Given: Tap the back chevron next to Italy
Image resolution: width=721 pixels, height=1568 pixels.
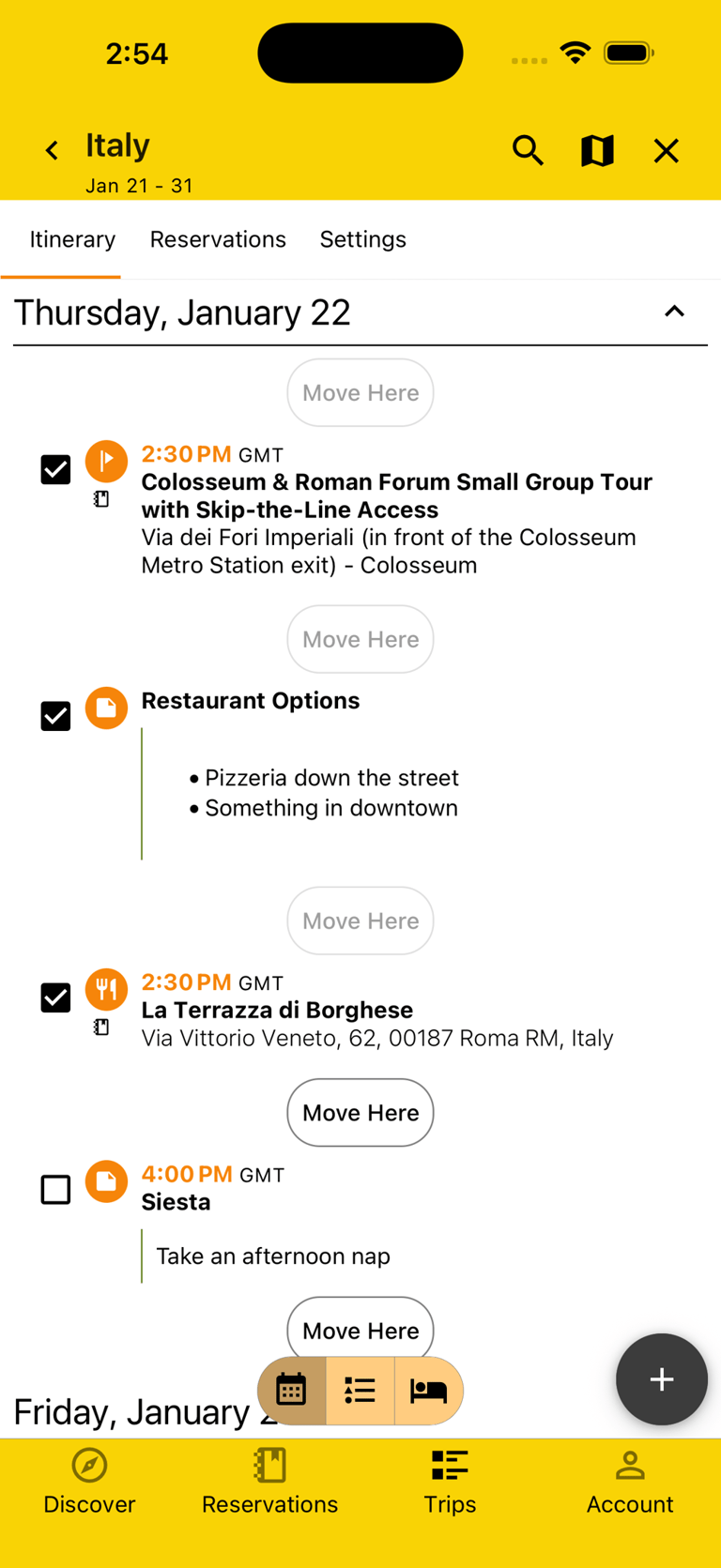Looking at the screenshot, I should (x=52, y=150).
